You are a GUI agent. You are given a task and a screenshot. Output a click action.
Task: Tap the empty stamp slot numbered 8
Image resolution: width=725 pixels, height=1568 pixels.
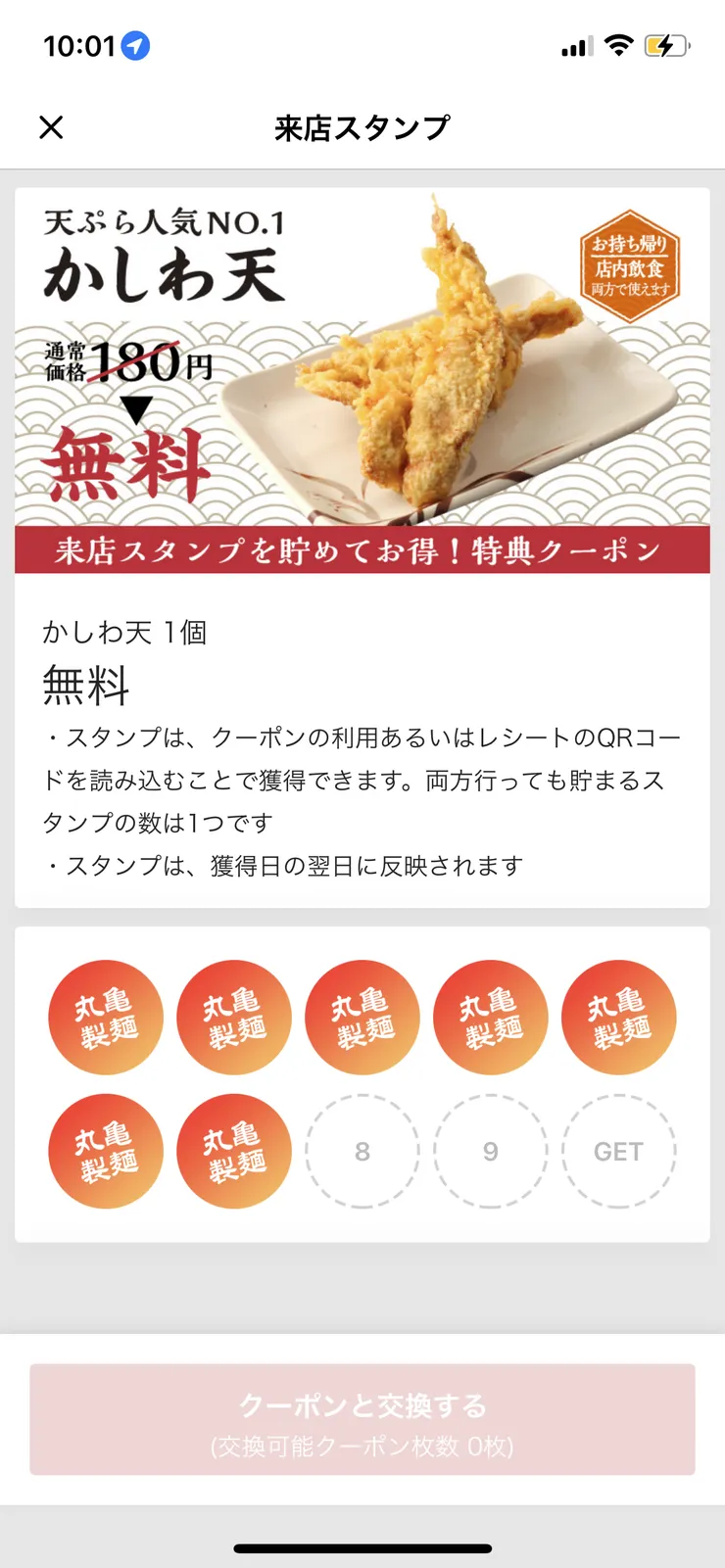coord(362,1152)
